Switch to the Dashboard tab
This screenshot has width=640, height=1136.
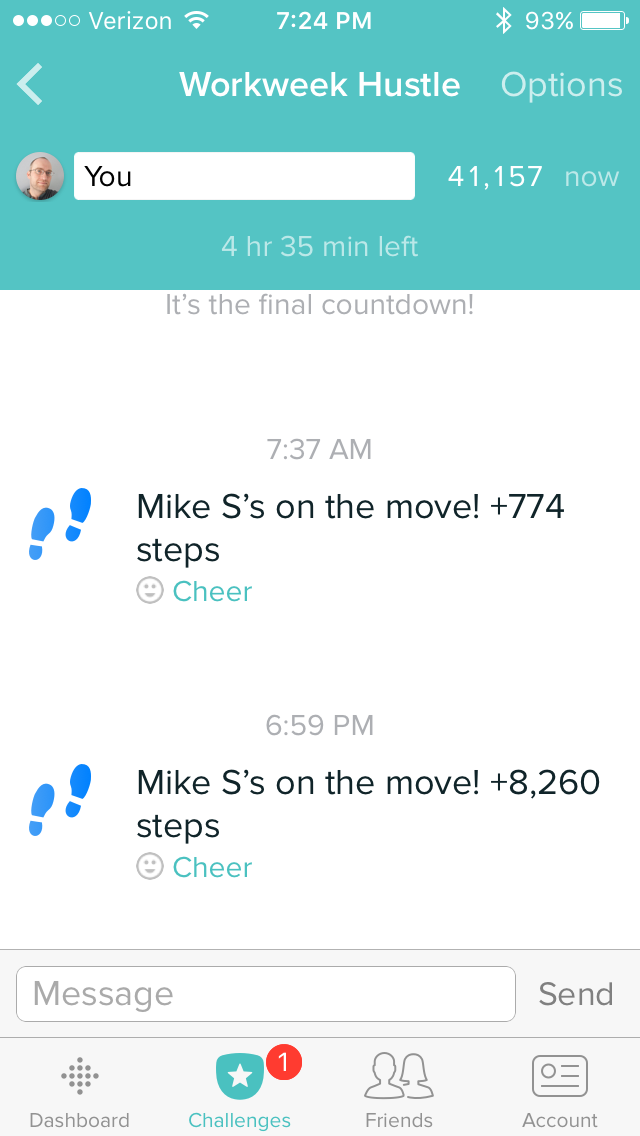(x=80, y=1090)
